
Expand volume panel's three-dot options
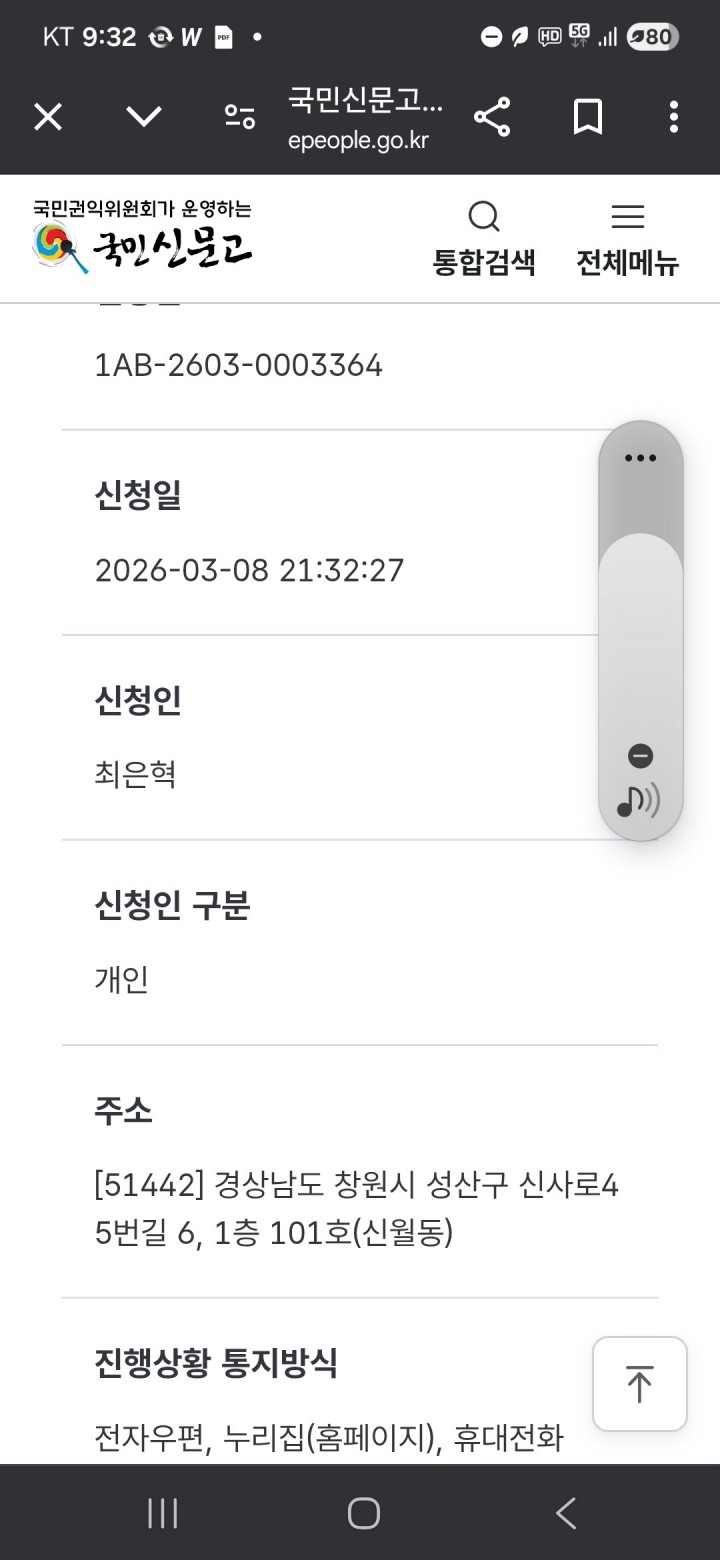point(640,458)
